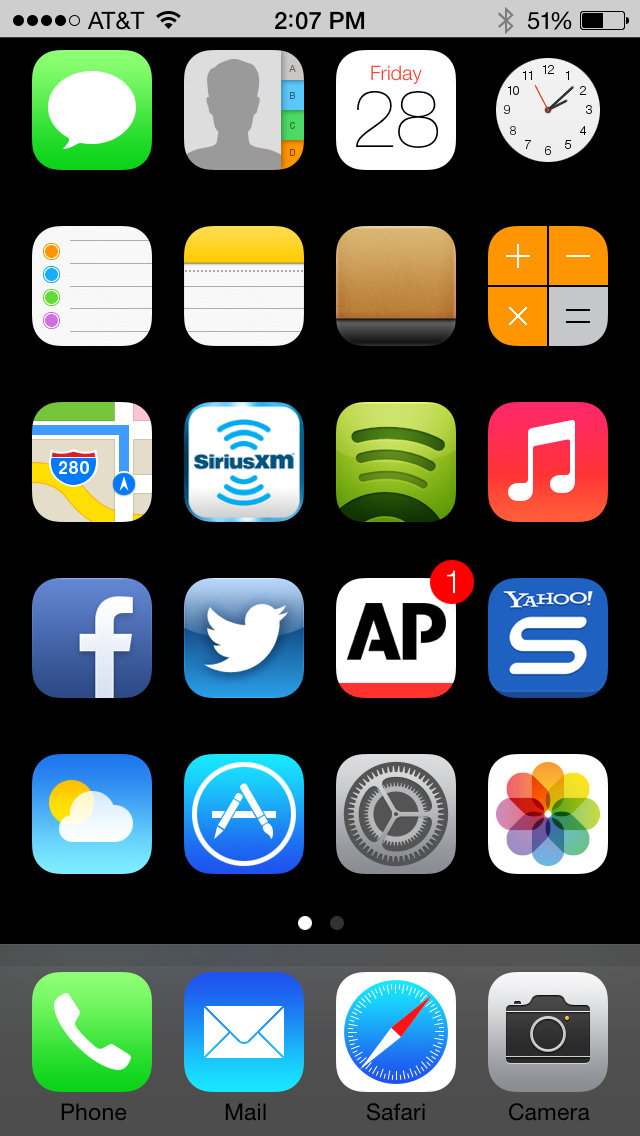Open the yellow Notes app
The height and width of the screenshot is (1136, 640).
click(x=244, y=286)
